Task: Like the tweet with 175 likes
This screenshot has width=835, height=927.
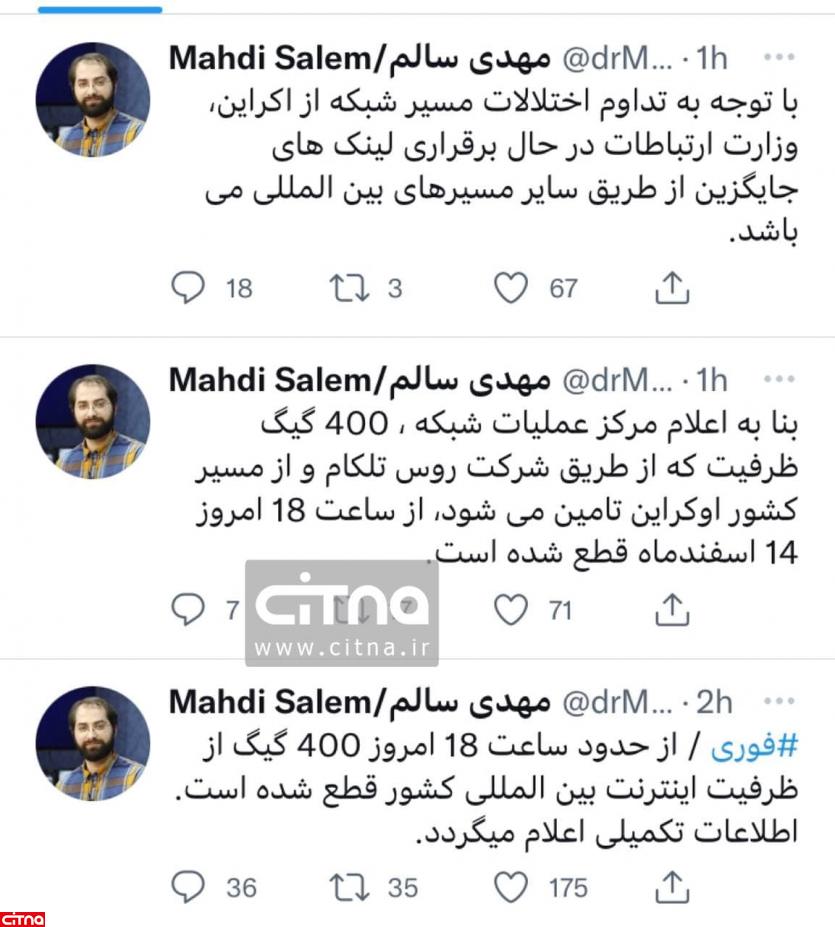Action: pos(511,886)
